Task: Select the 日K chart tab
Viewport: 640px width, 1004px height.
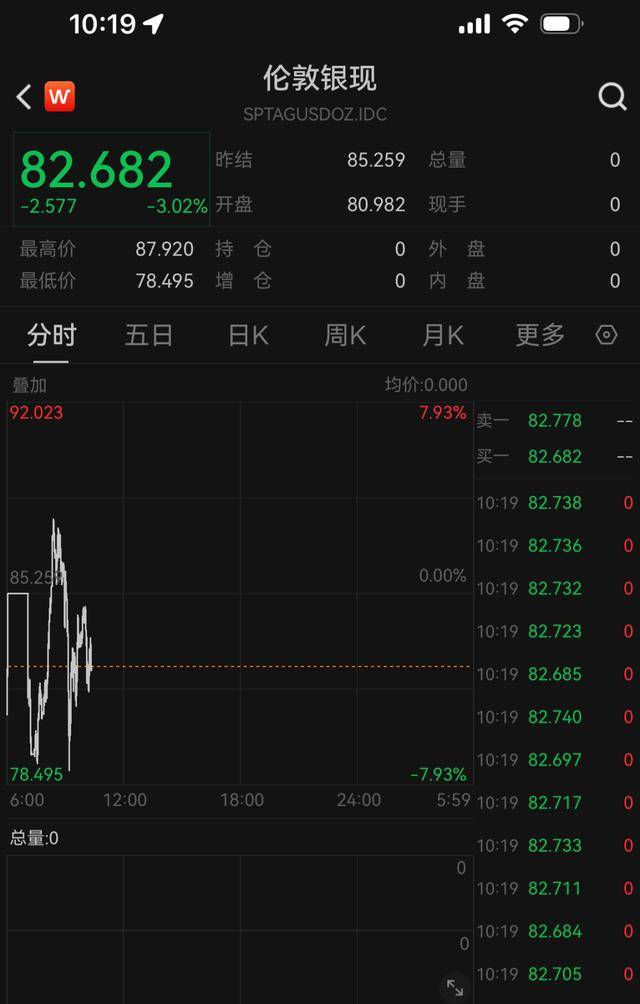Action: click(x=247, y=335)
